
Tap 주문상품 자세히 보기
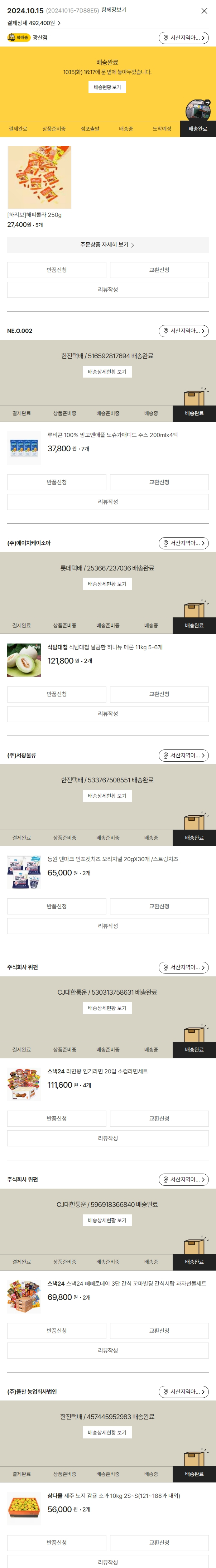[108, 245]
